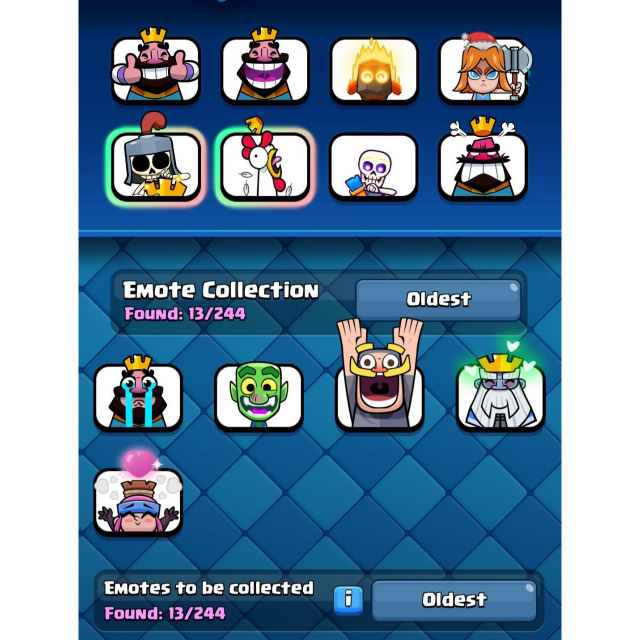Select the small skeleton emote
This screenshot has height=640, width=640.
tap(374, 165)
